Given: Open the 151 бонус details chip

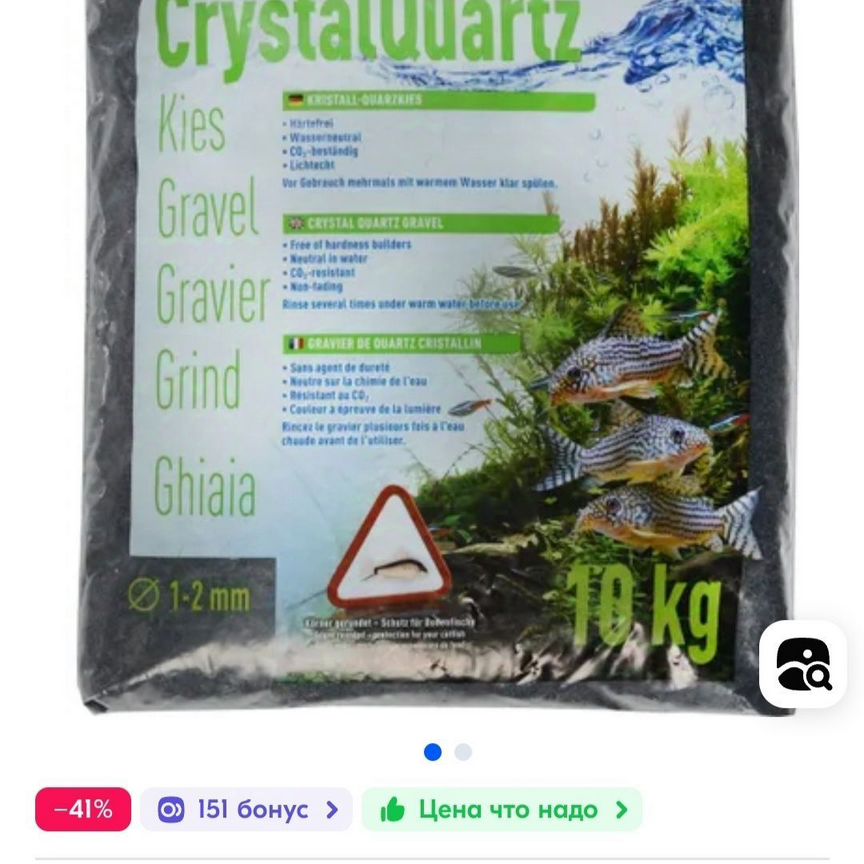Looking at the screenshot, I should pyautogui.click(x=246, y=809).
